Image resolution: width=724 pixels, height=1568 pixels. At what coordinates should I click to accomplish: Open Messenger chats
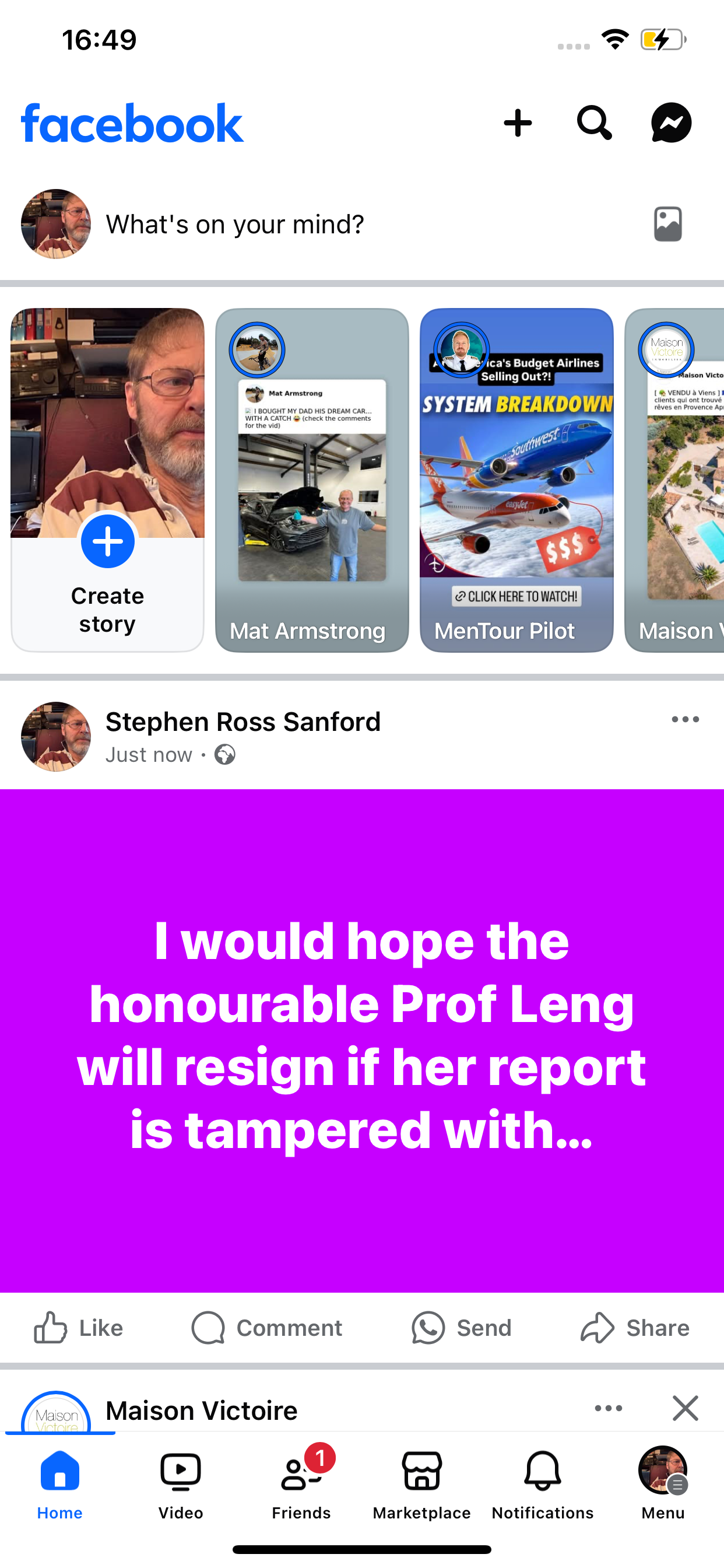671,123
